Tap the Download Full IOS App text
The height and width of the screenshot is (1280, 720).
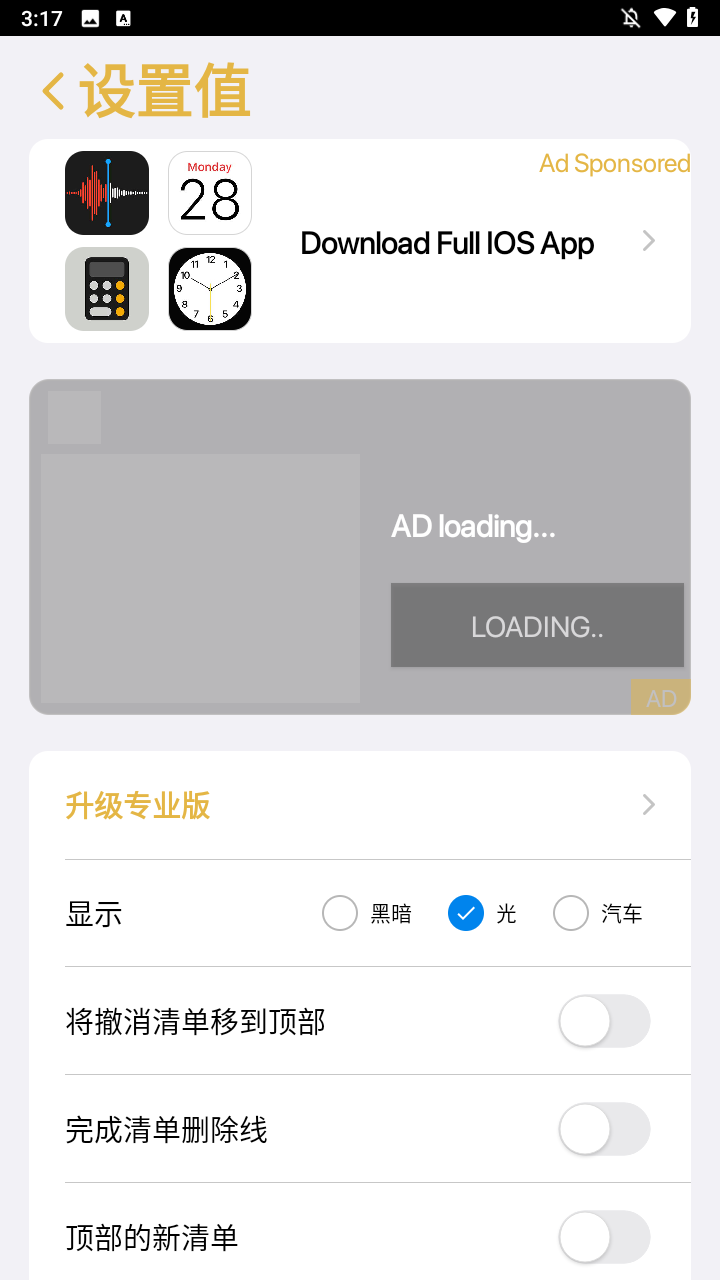[447, 243]
